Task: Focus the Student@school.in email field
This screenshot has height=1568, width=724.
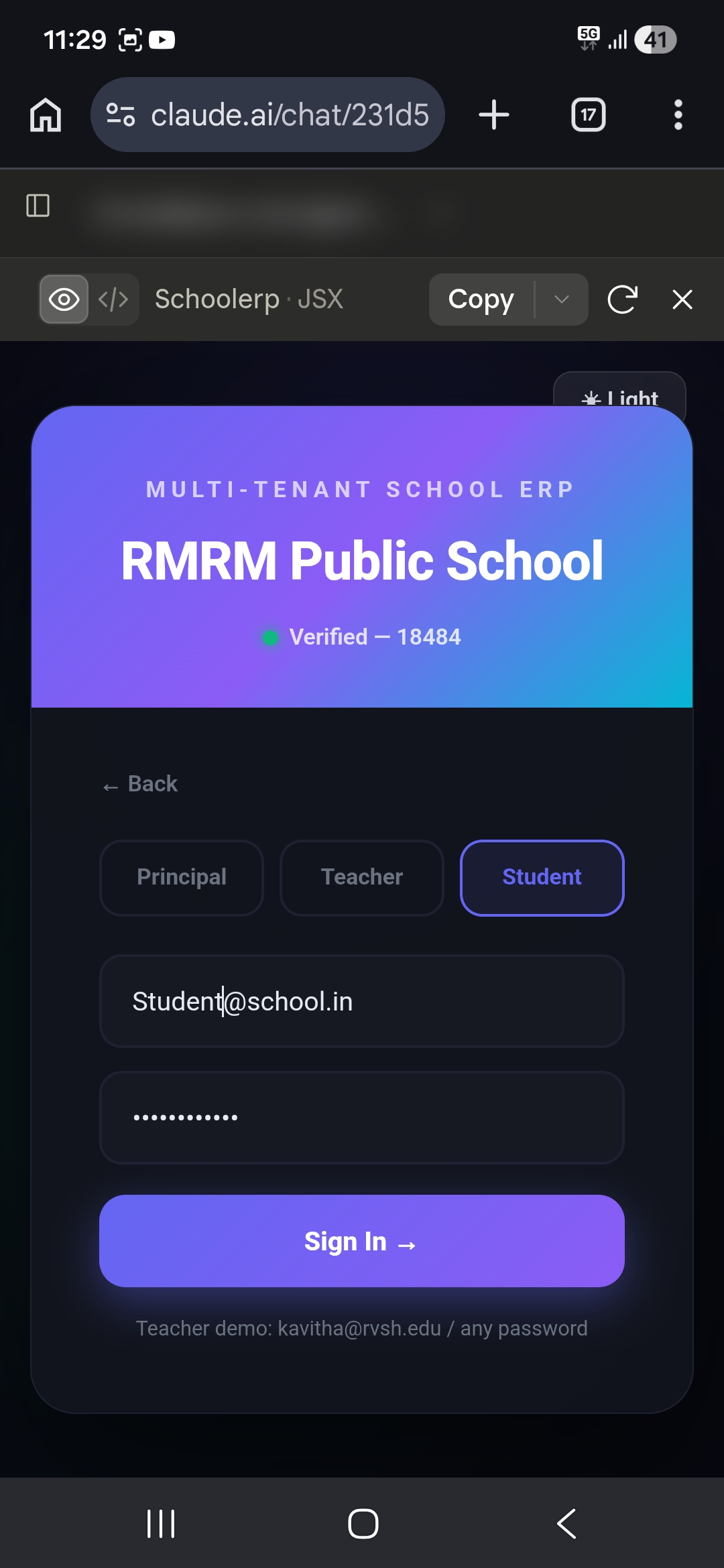Action: pos(362,1001)
